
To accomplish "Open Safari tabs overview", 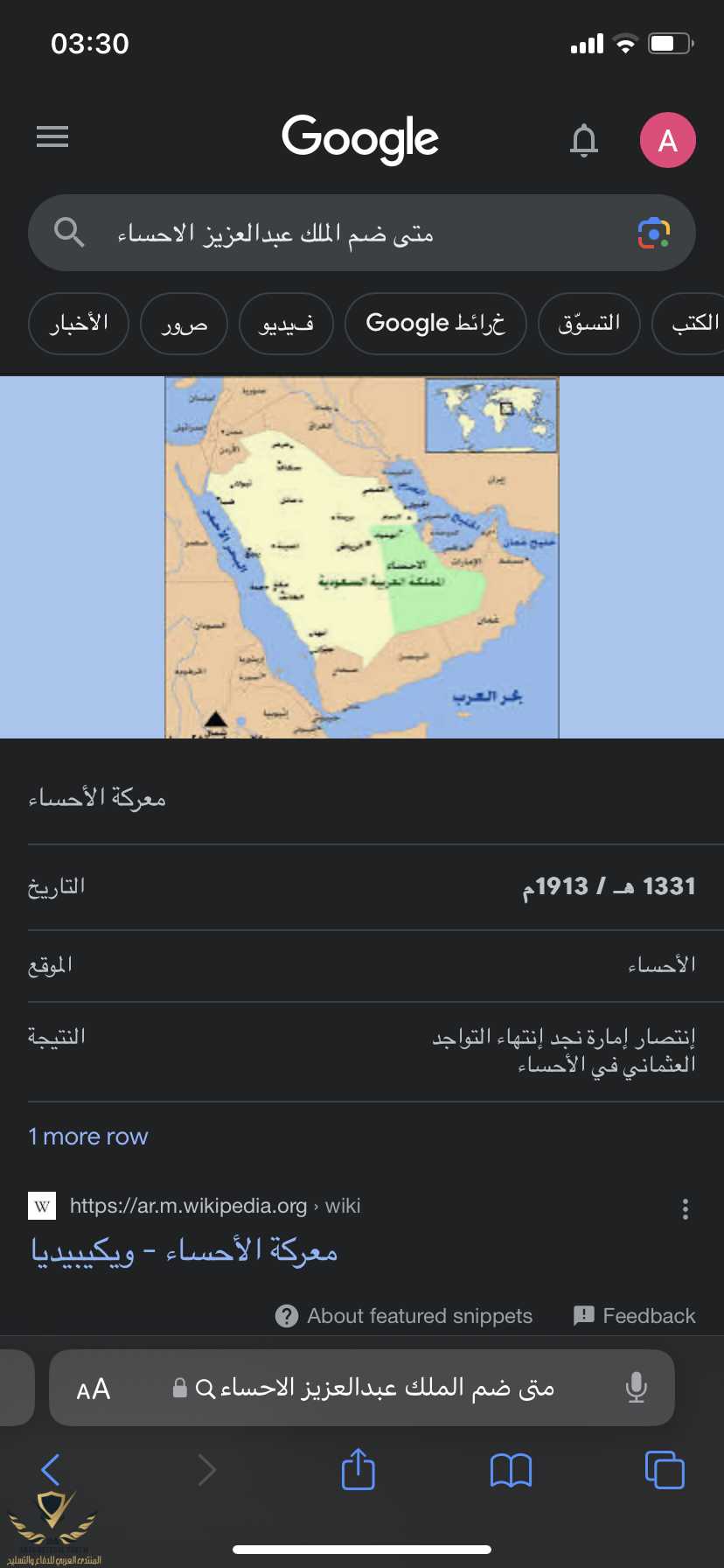I will coord(664,1469).
